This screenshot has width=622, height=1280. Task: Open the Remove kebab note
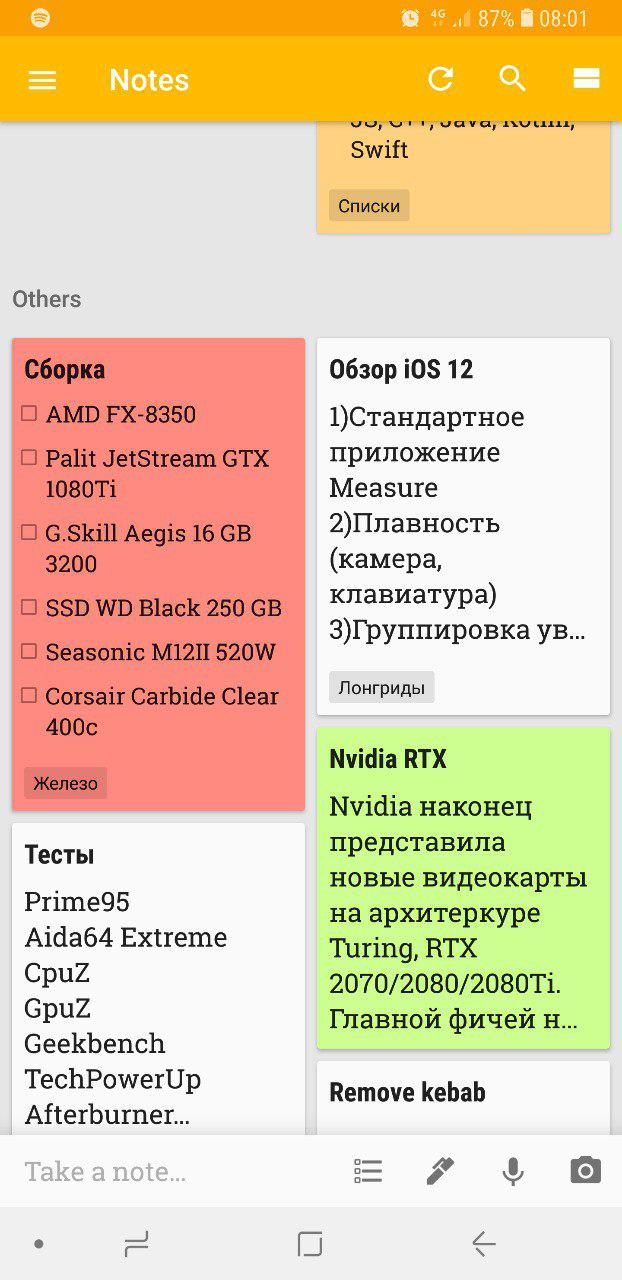[x=463, y=1098]
